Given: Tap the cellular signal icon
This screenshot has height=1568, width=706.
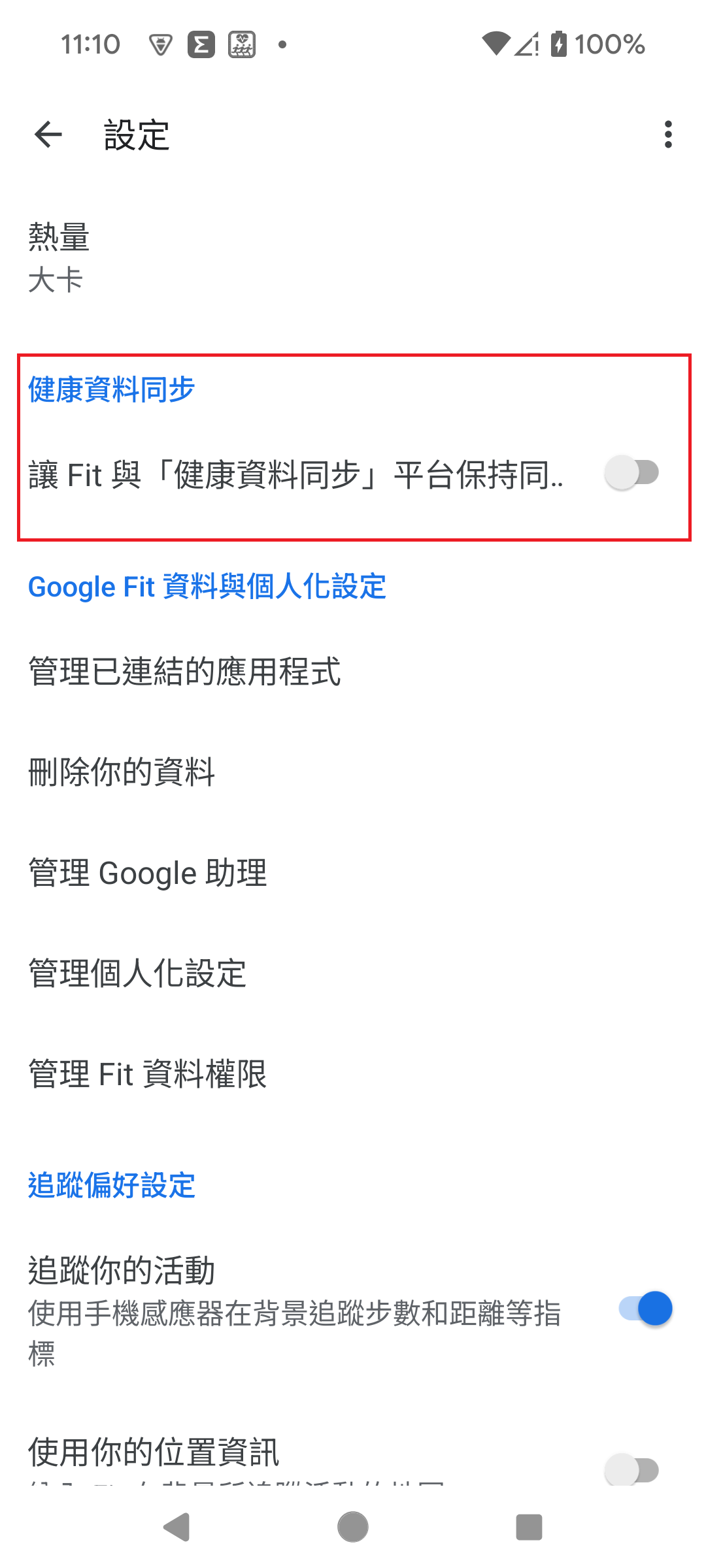Looking at the screenshot, I should (527, 43).
